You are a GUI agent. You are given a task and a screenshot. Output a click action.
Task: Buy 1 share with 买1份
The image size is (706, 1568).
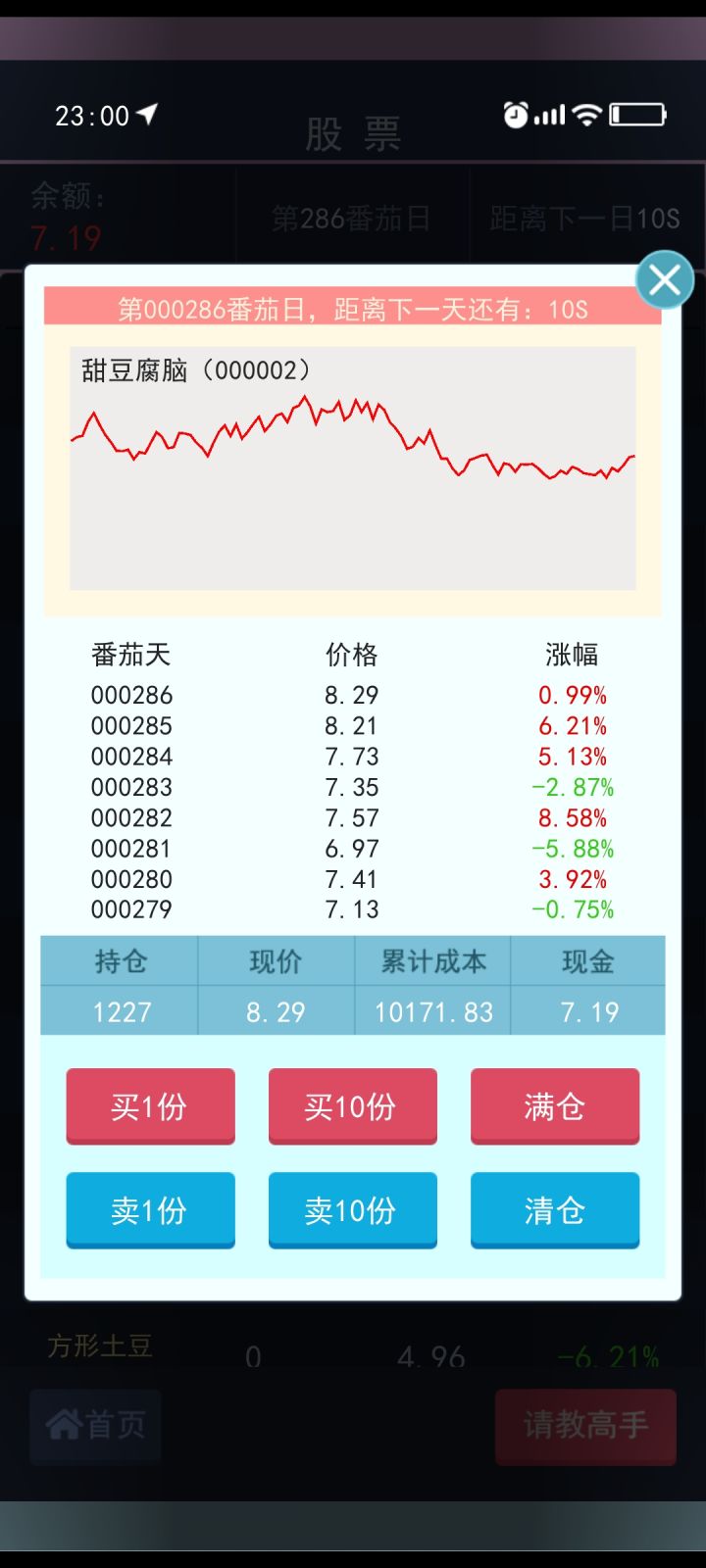(150, 1106)
